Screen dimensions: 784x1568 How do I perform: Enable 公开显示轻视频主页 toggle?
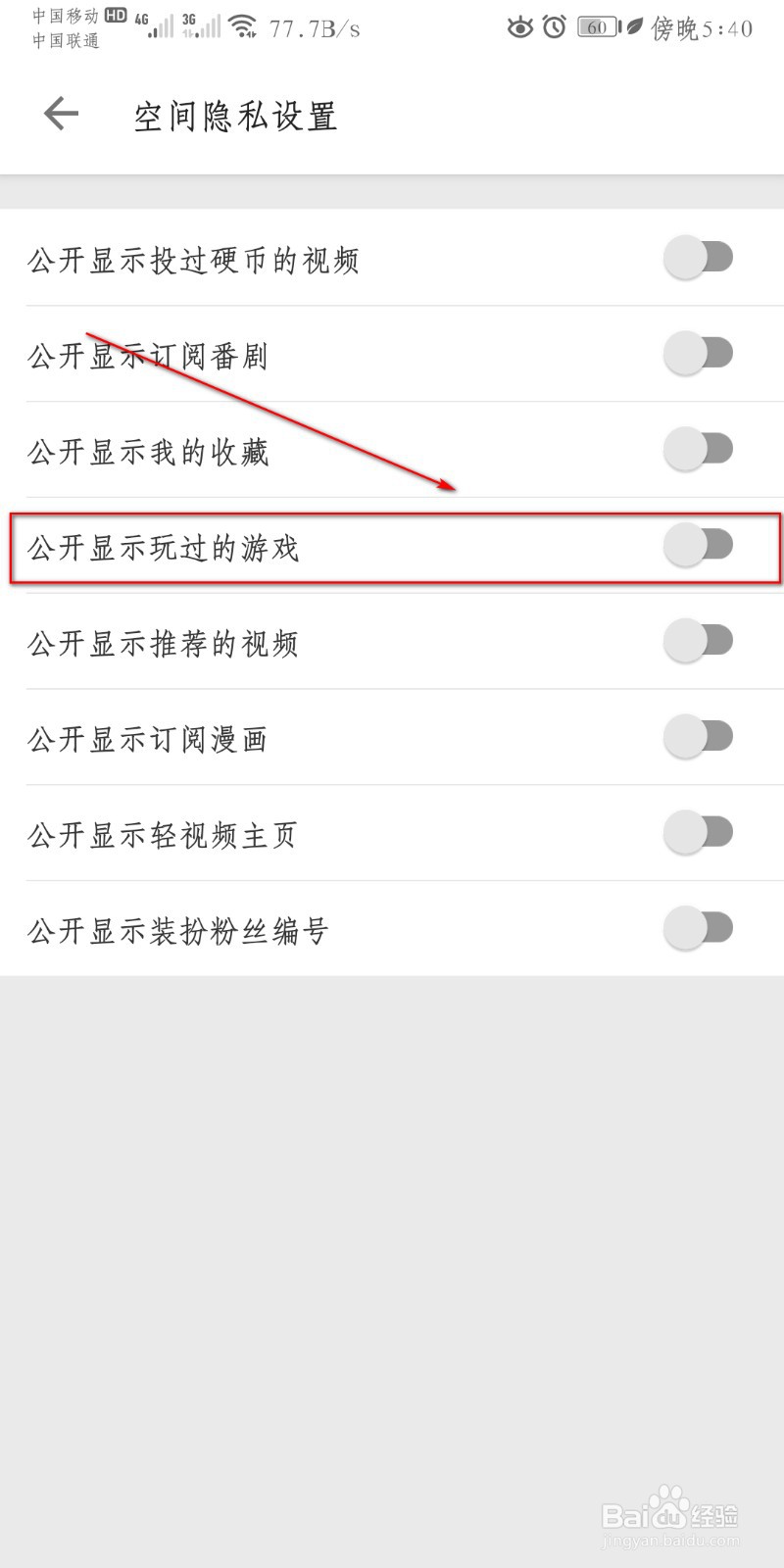pyautogui.click(x=698, y=832)
